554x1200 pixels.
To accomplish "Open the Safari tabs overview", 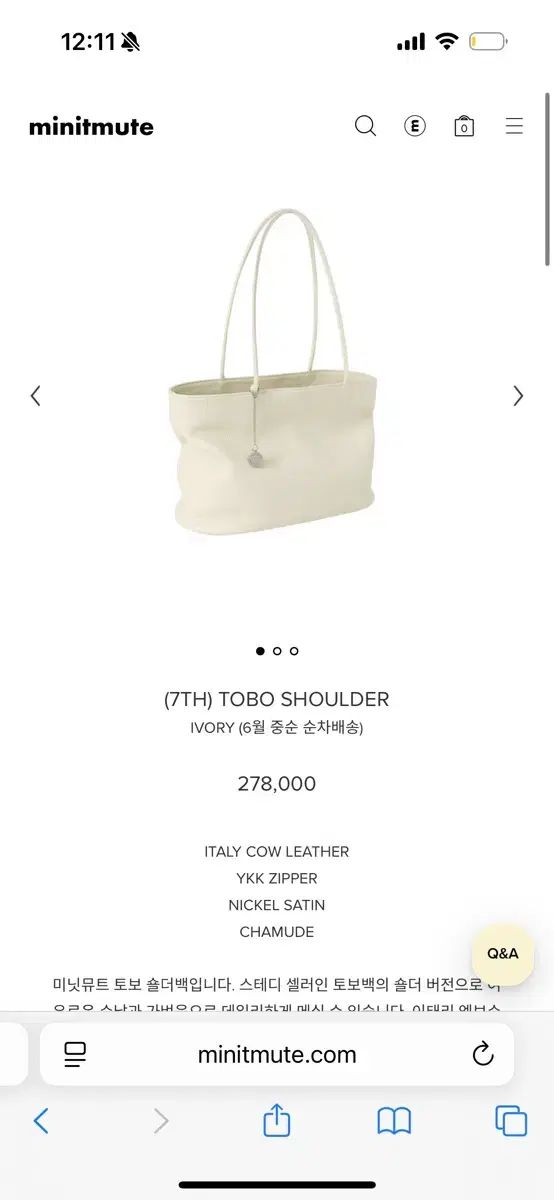I will 511,1121.
